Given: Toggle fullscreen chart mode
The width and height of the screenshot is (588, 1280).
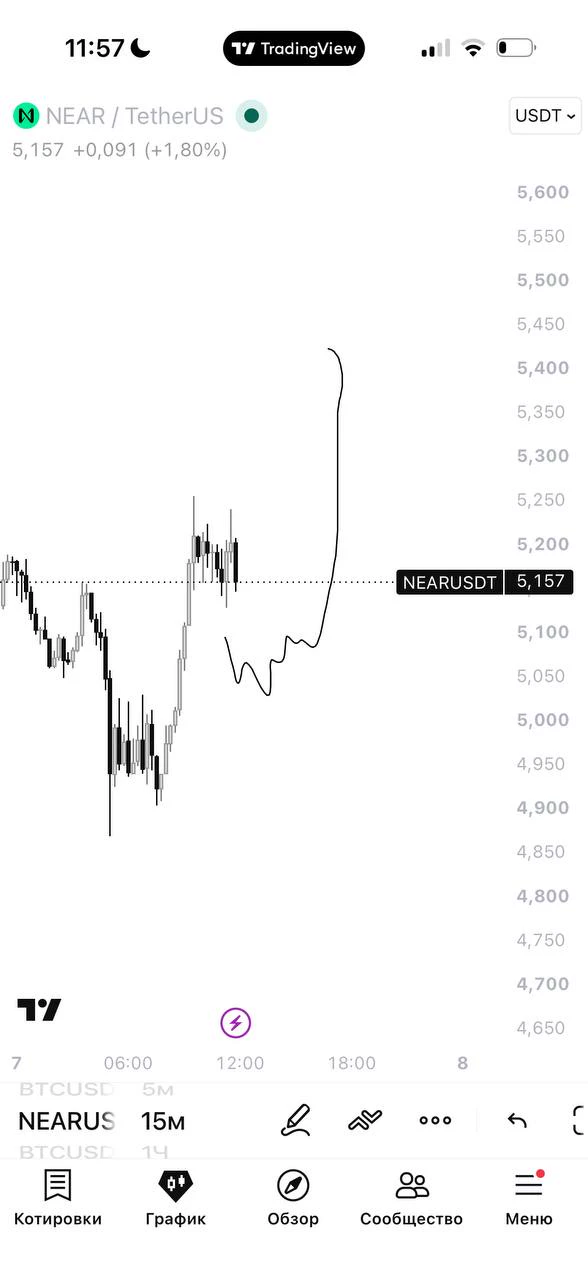Looking at the screenshot, I should (579, 1120).
